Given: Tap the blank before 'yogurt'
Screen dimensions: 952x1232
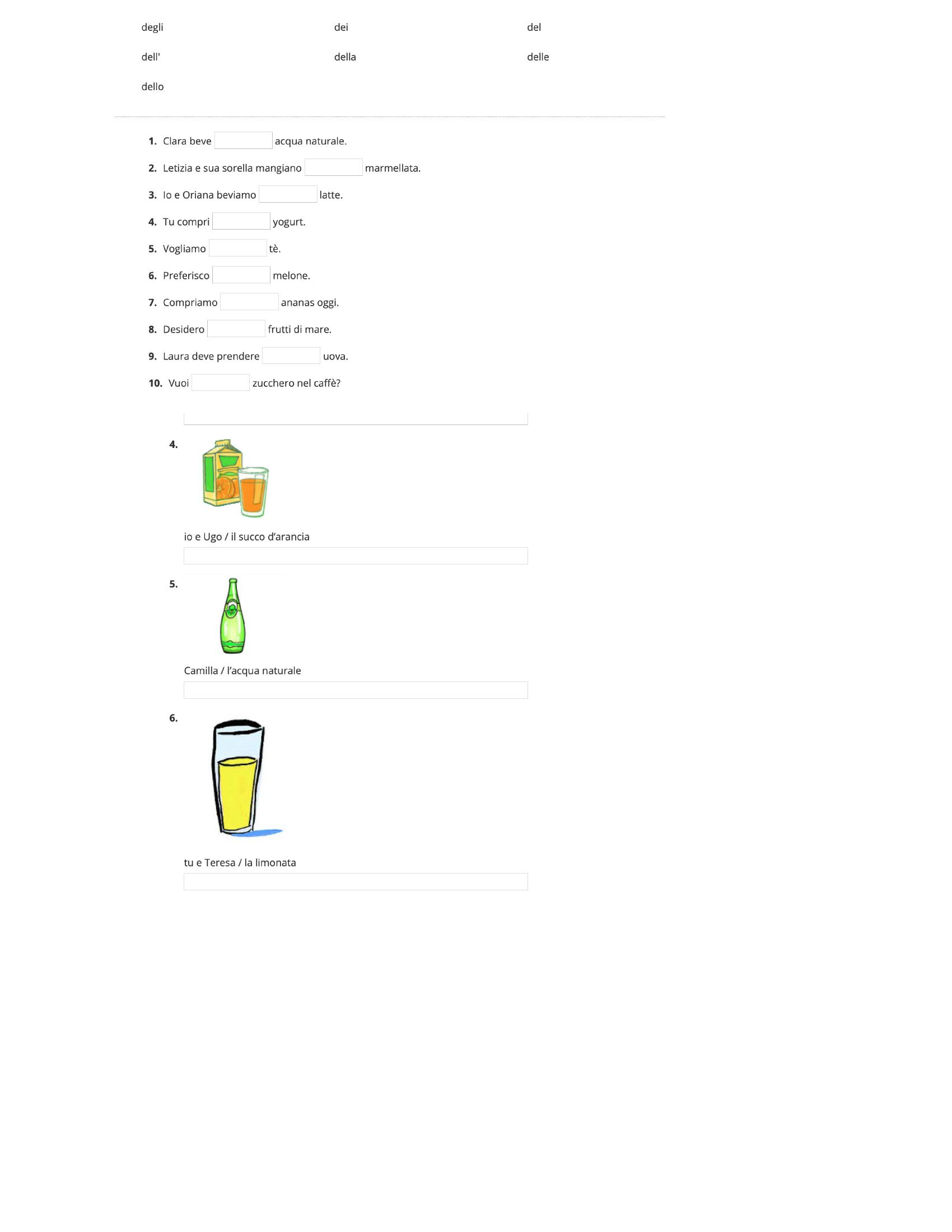Looking at the screenshot, I should [241, 221].
